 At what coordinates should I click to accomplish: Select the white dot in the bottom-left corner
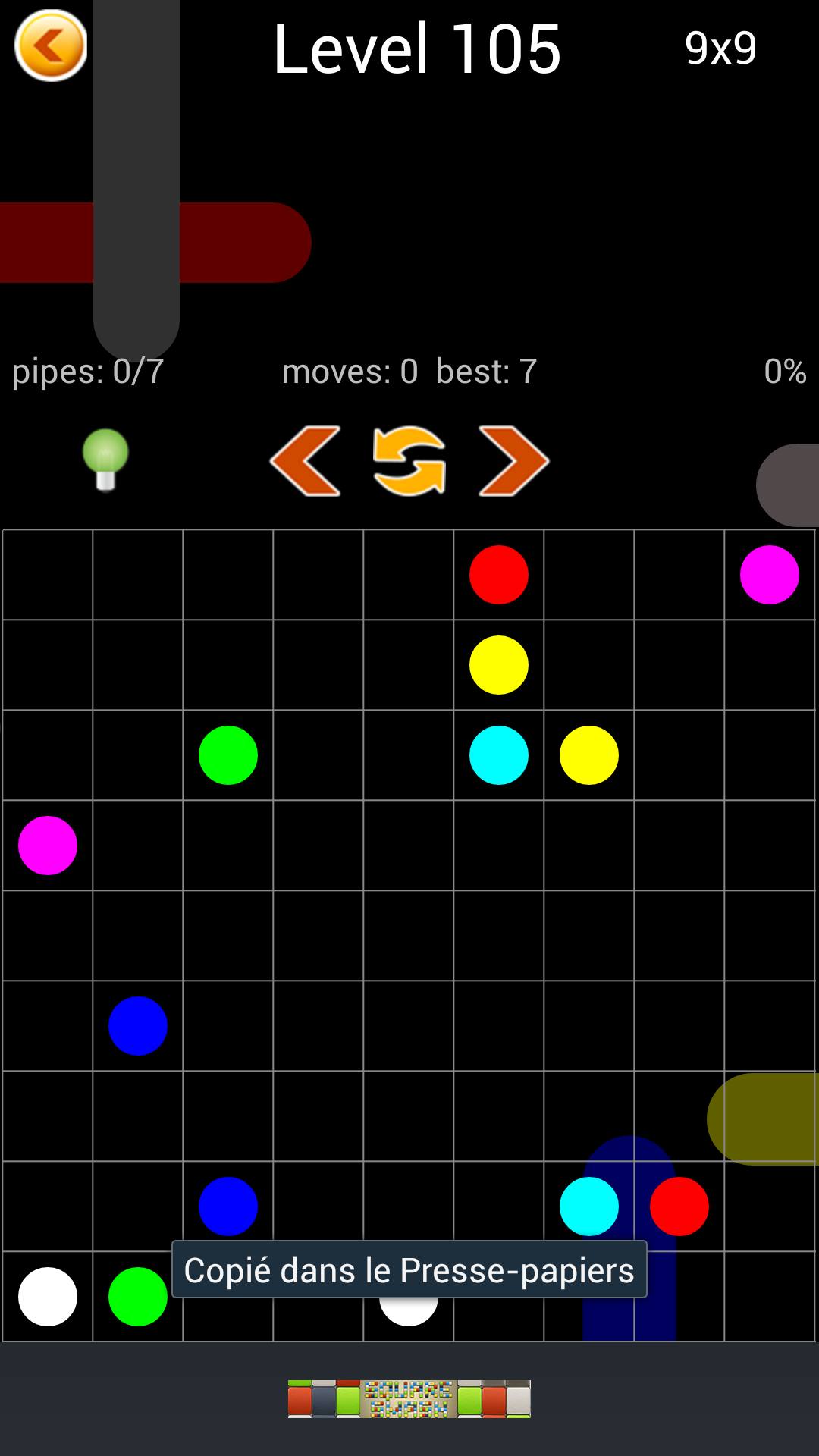click(47, 1297)
